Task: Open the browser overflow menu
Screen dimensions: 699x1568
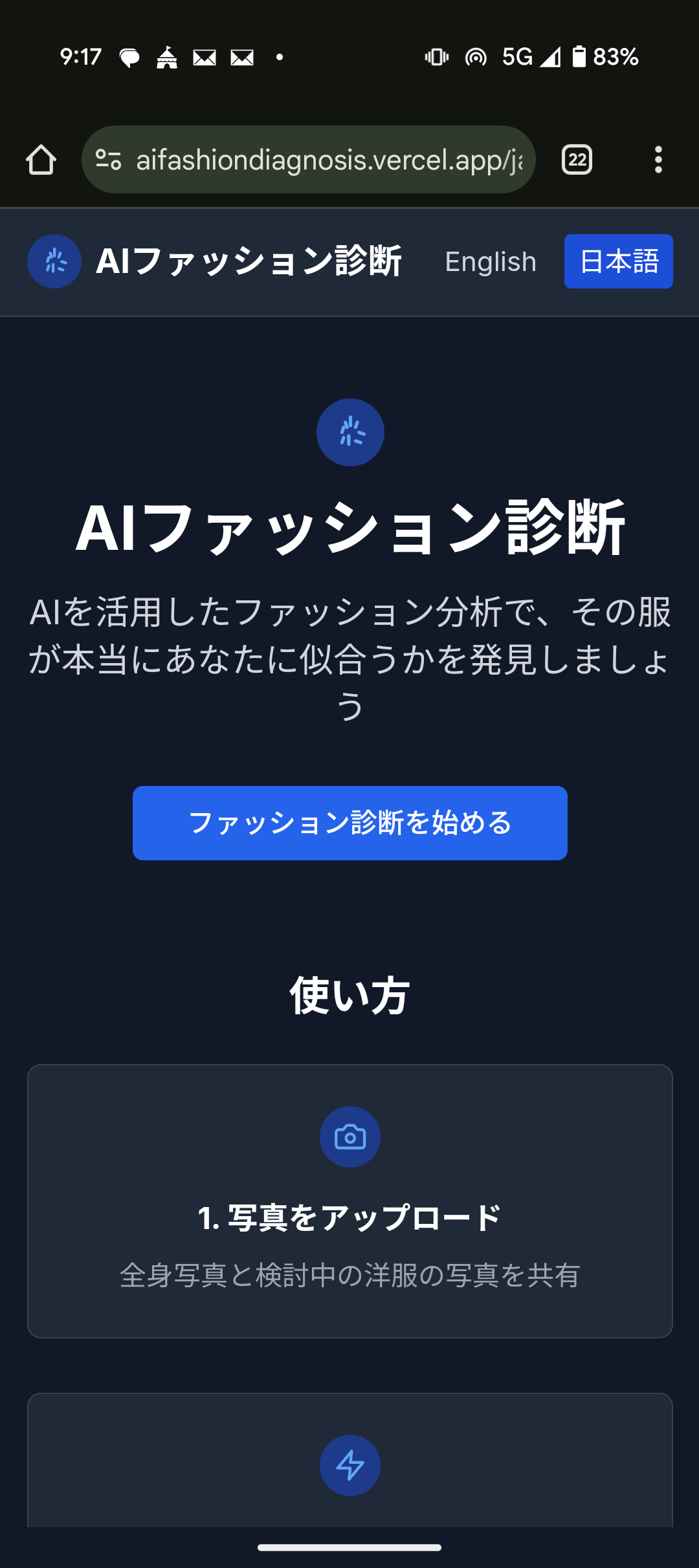Action: [658, 160]
